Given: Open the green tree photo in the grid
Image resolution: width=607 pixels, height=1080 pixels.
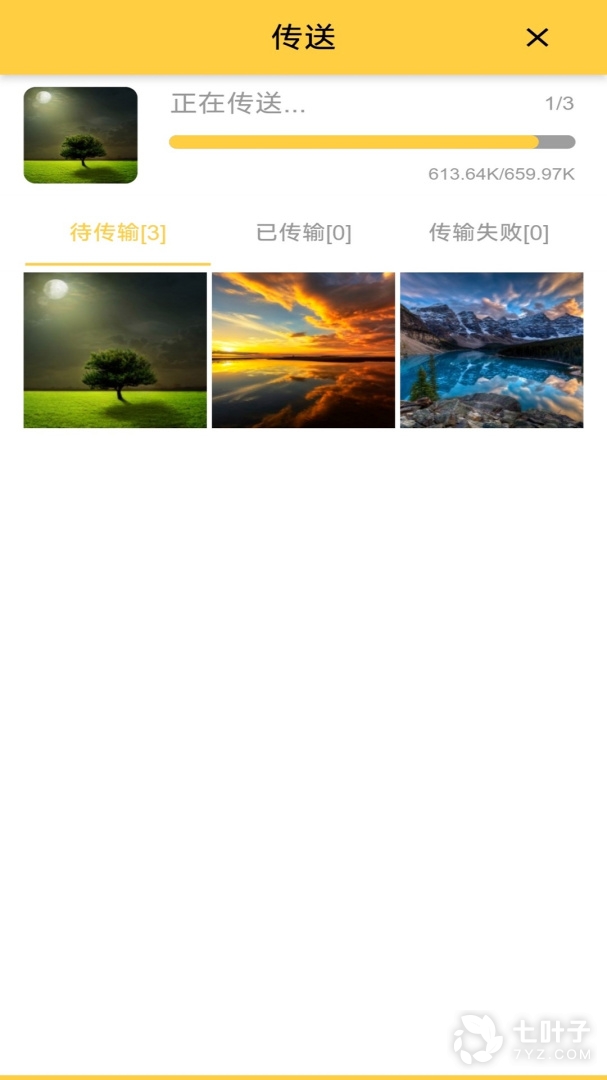Looking at the screenshot, I should click(x=115, y=350).
